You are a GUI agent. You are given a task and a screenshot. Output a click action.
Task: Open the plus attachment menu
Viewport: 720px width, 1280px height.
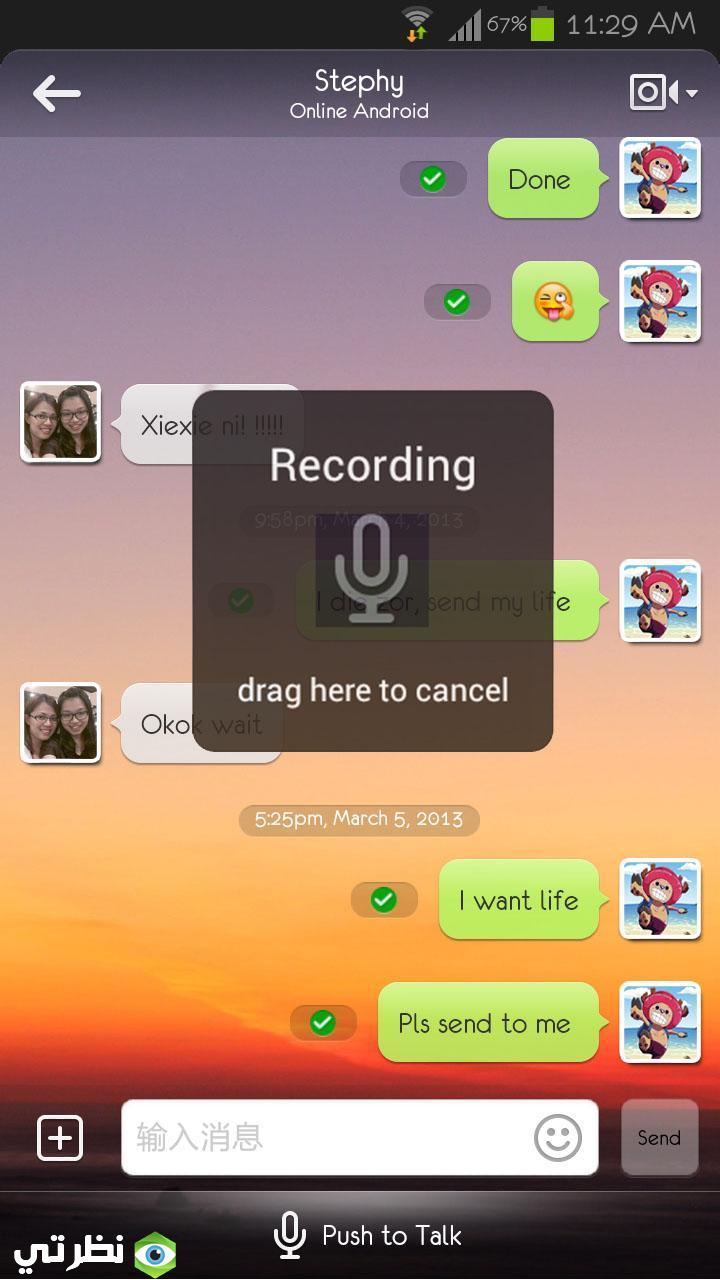coord(60,1138)
